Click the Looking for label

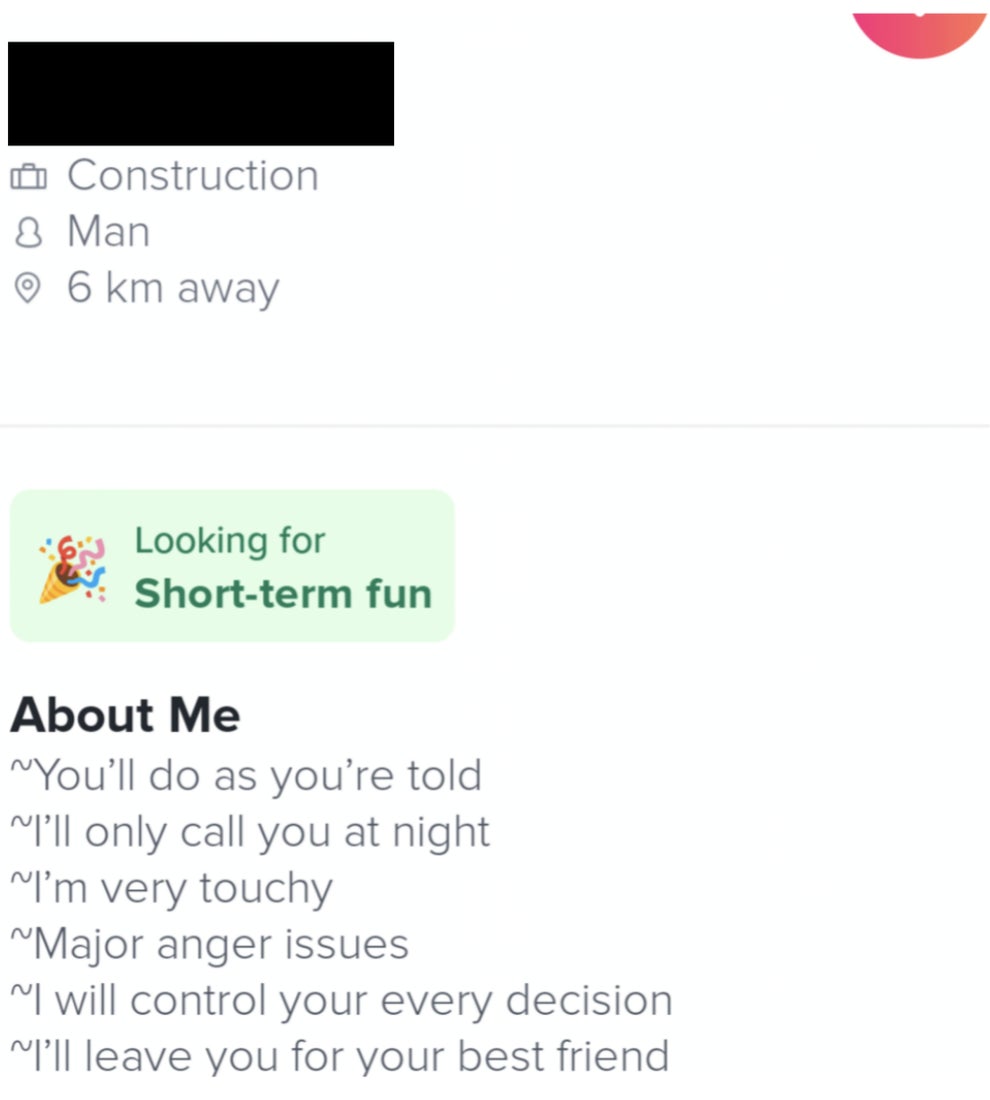click(231, 540)
